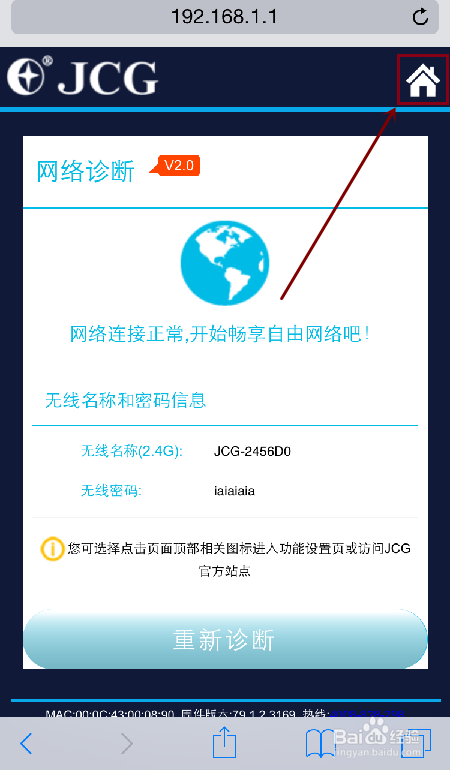
Task: Open the router home page icon
Action: [423, 81]
